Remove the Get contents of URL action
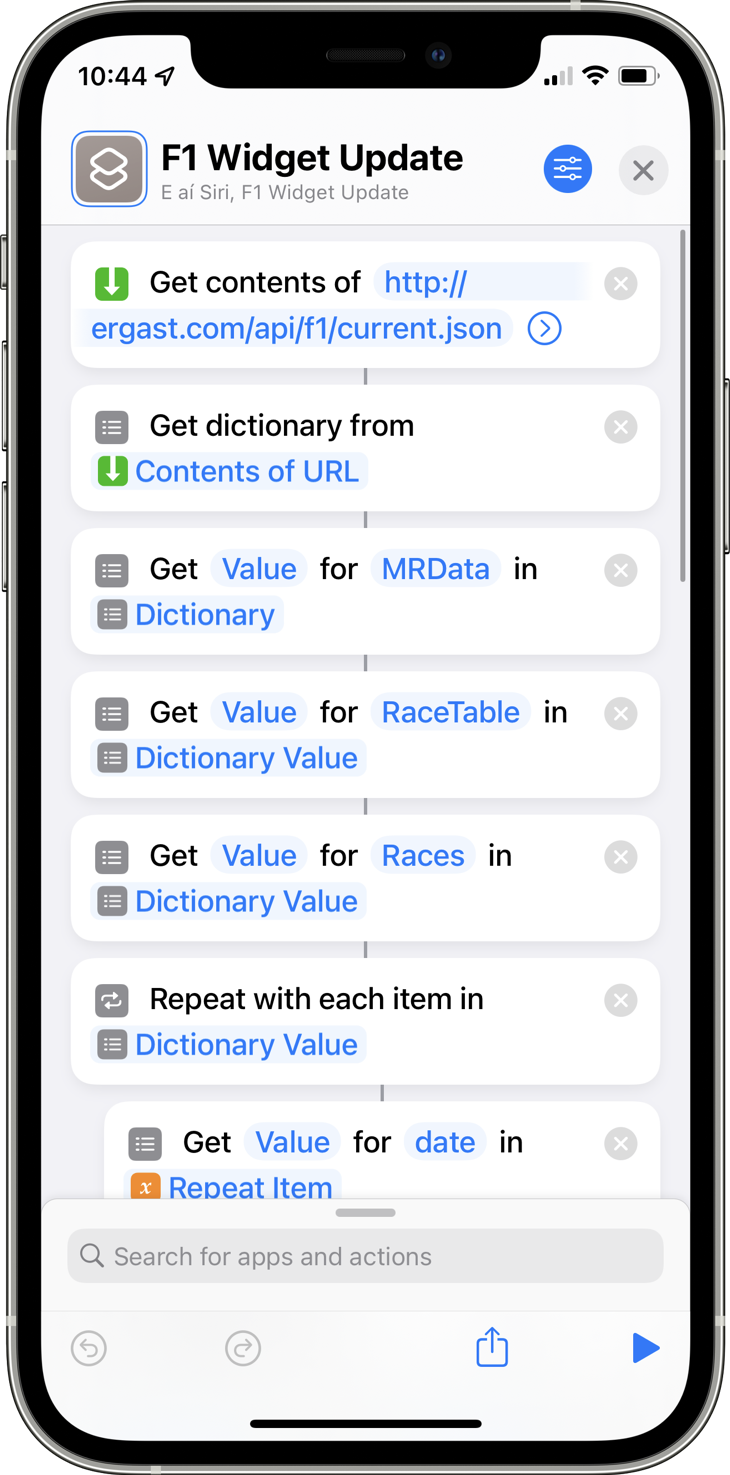 620,284
